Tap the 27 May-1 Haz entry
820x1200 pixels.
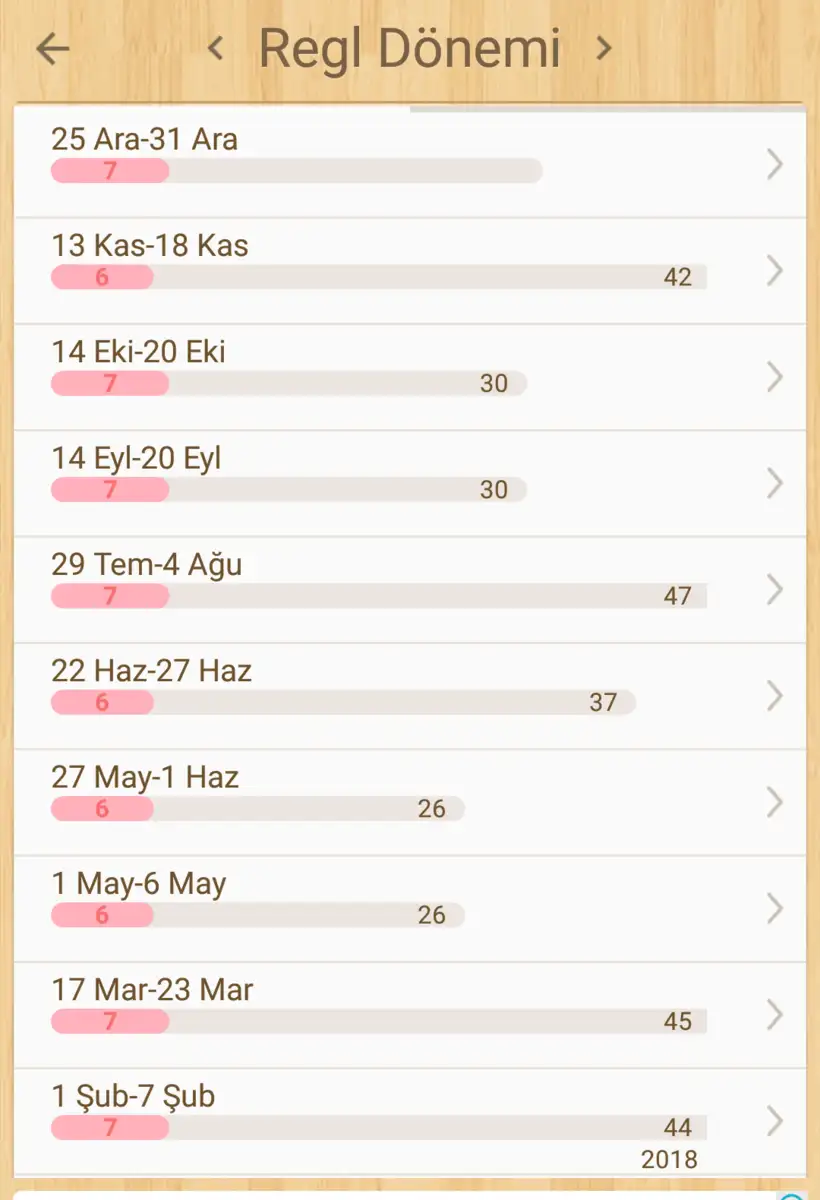(x=410, y=802)
